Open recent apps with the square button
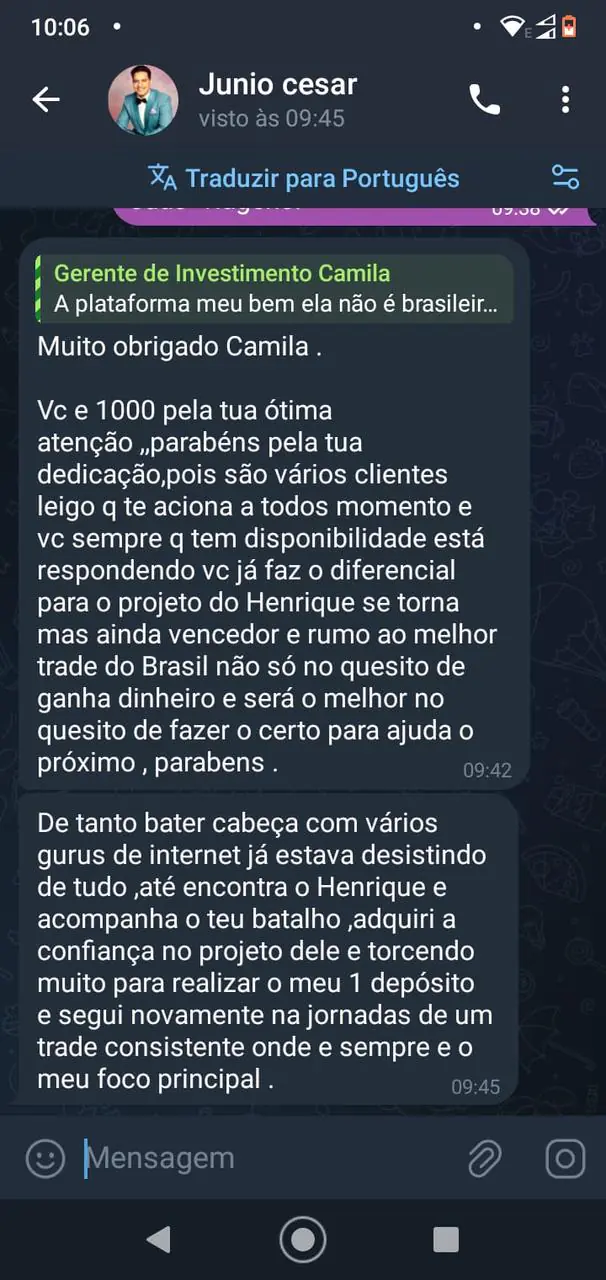Screen dimensions: 606x1280 tap(446, 1240)
